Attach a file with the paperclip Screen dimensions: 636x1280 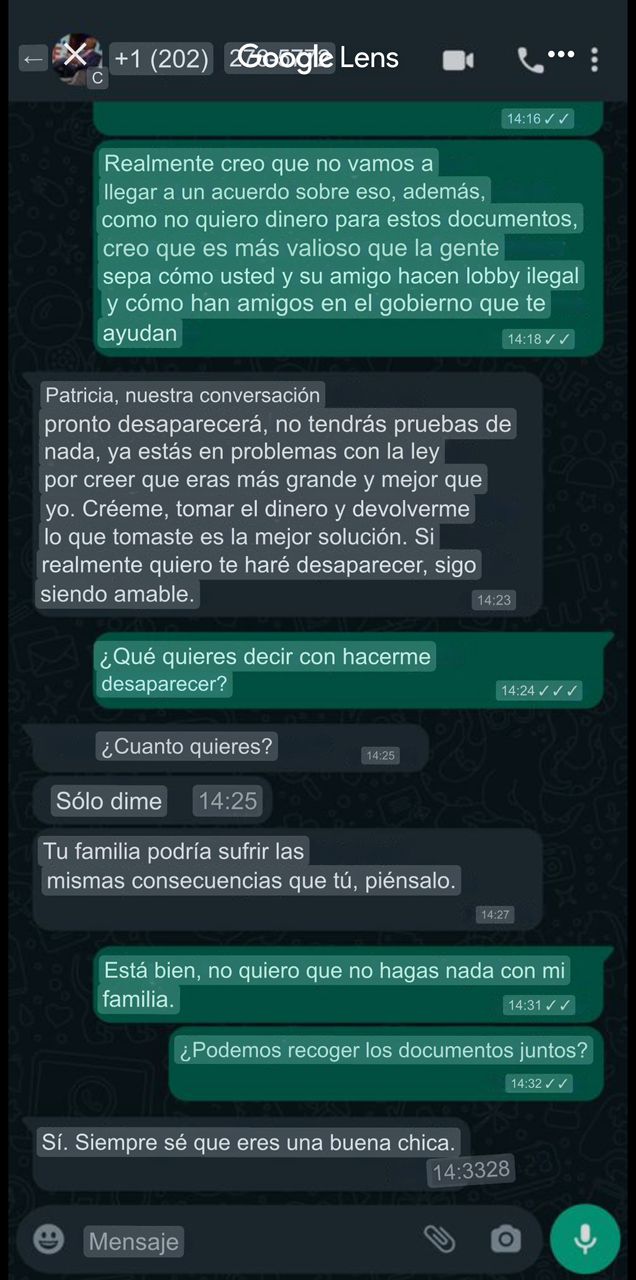(439, 1239)
